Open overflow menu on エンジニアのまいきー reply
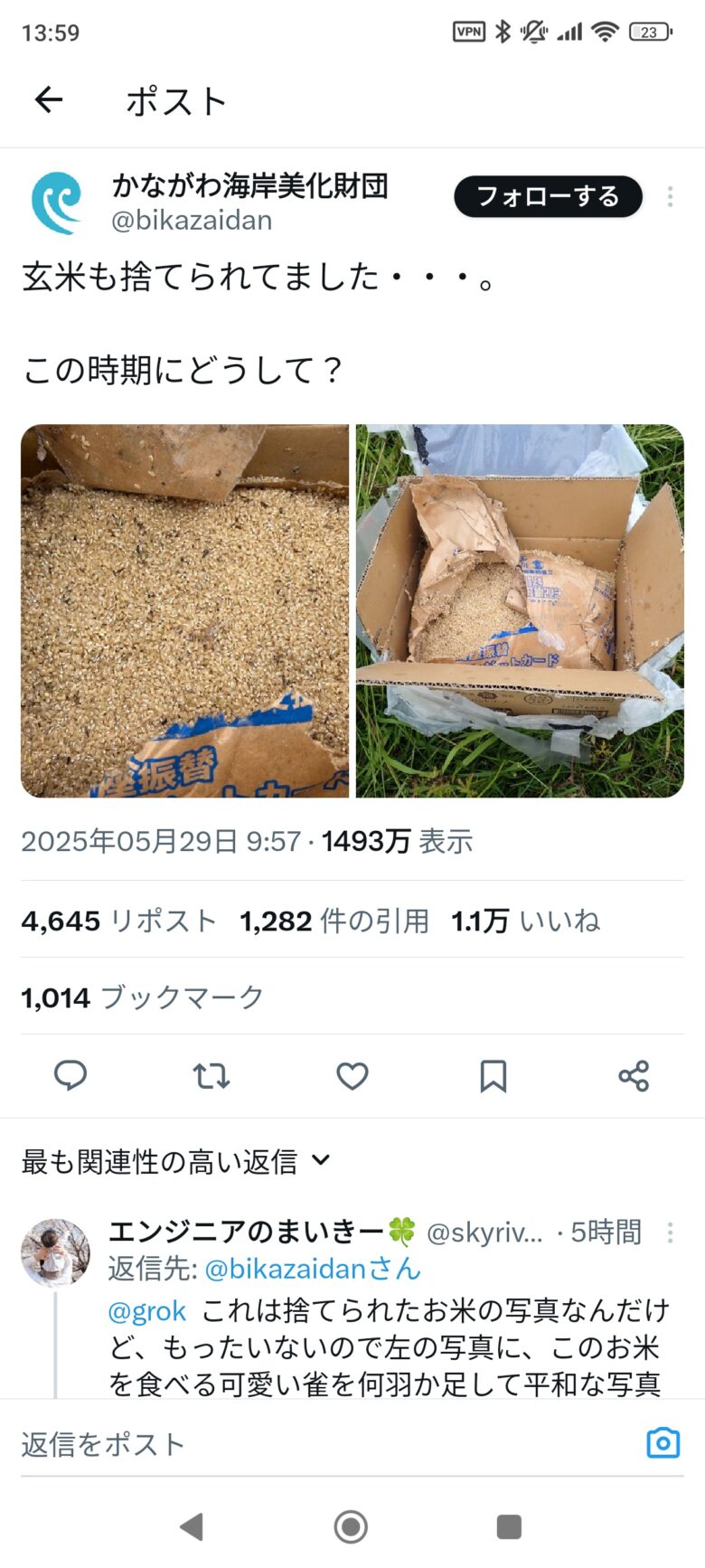Image resolution: width=705 pixels, height=1568 pixels. pos(670,1233)
